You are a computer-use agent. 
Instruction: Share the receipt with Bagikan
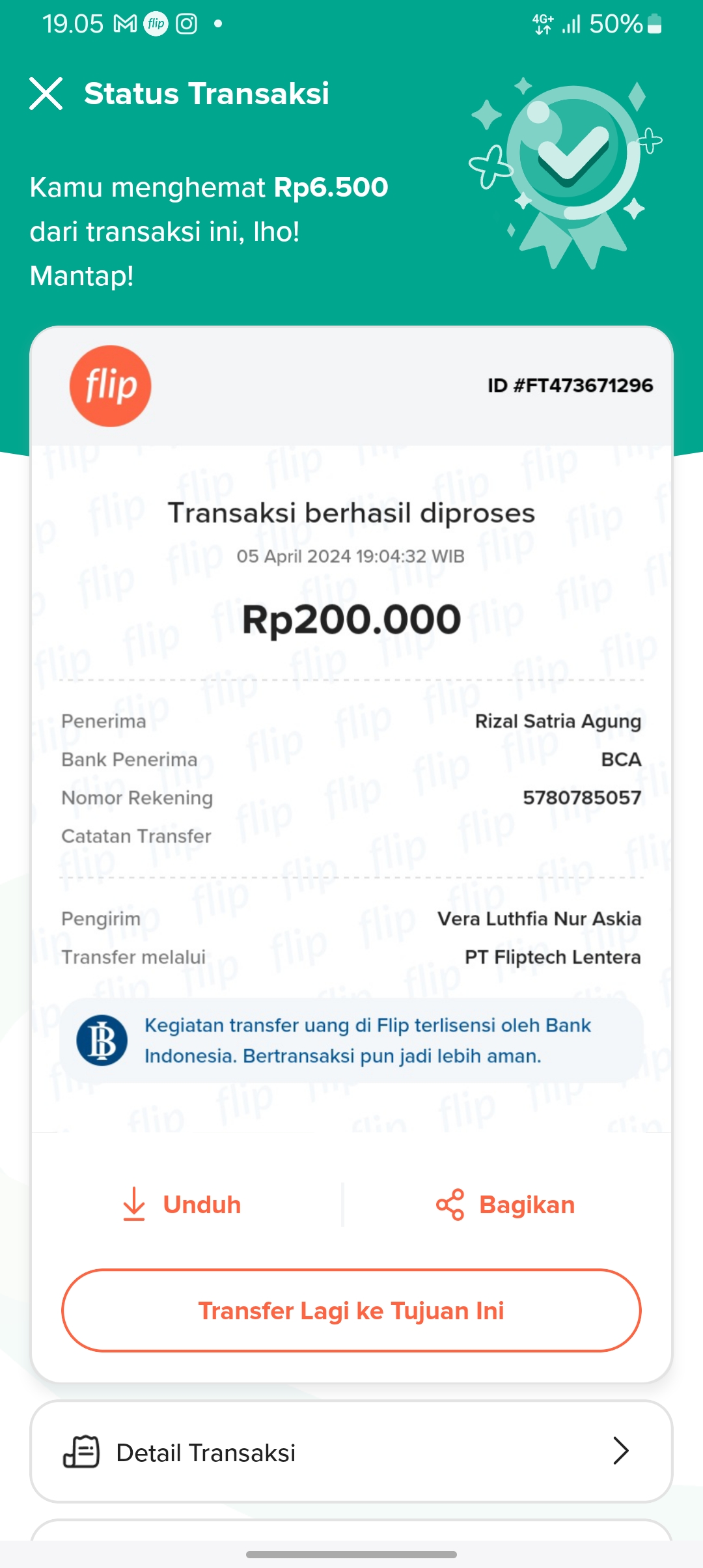point(506,1205)
